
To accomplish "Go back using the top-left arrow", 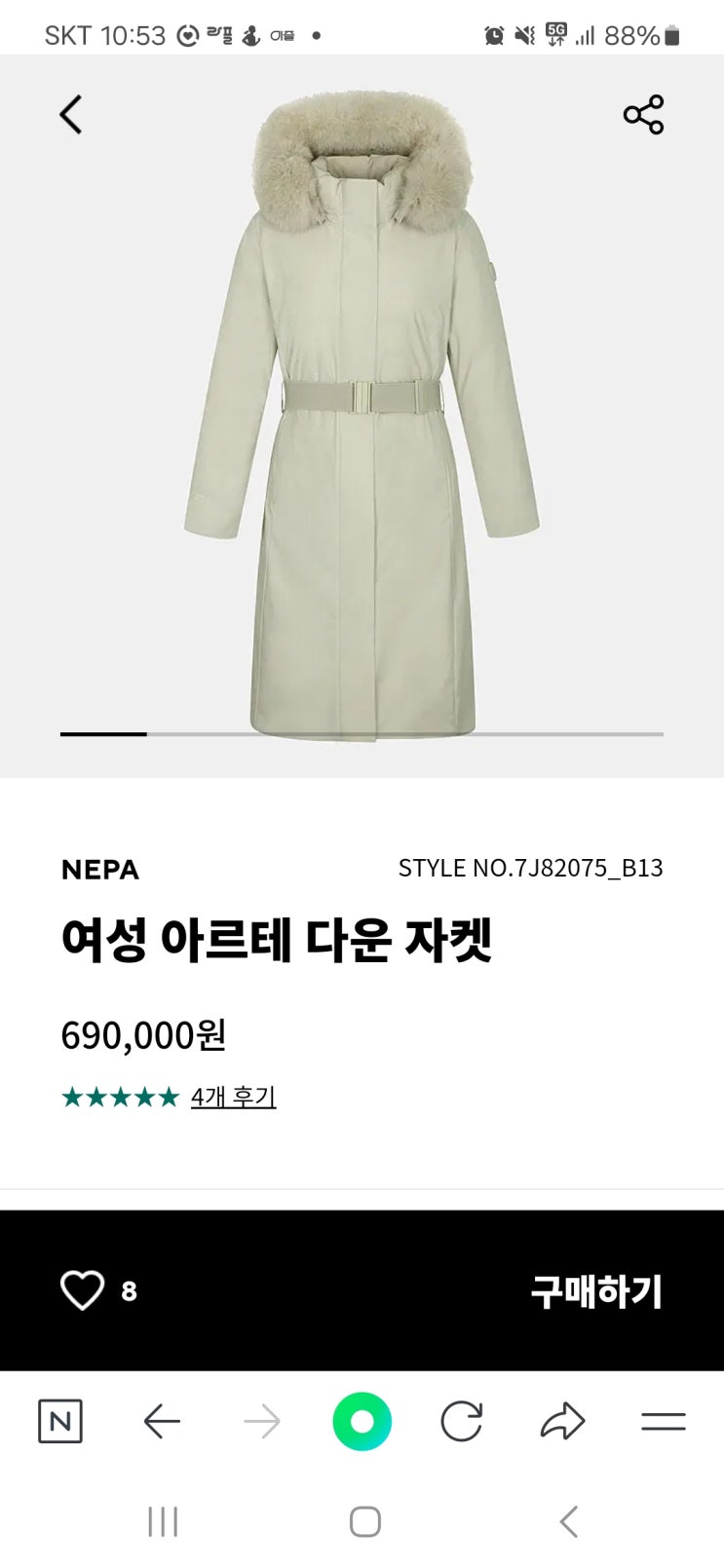I will pos(71,115).
